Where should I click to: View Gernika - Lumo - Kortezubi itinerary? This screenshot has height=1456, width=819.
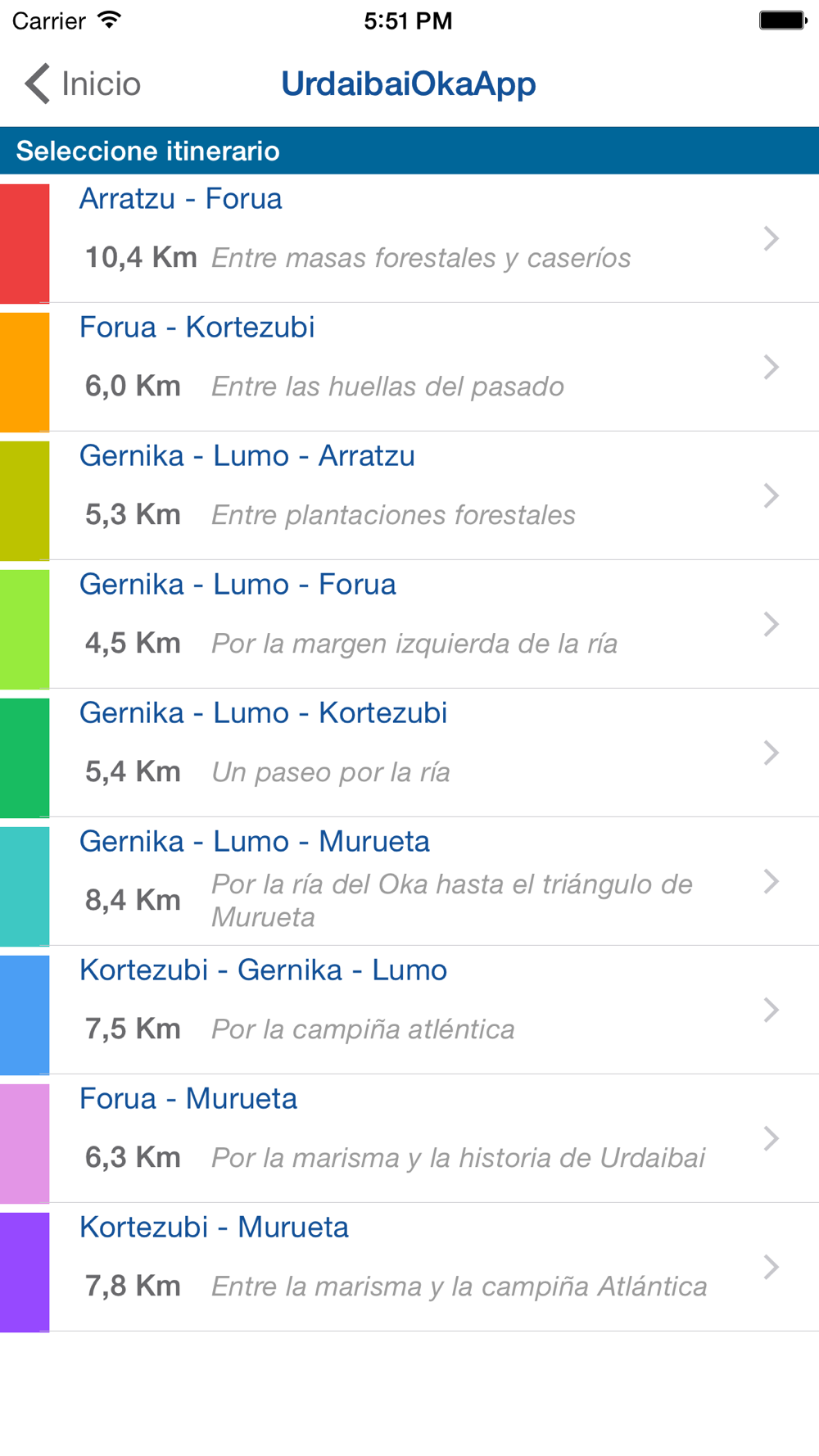click(x=409, y=753)
